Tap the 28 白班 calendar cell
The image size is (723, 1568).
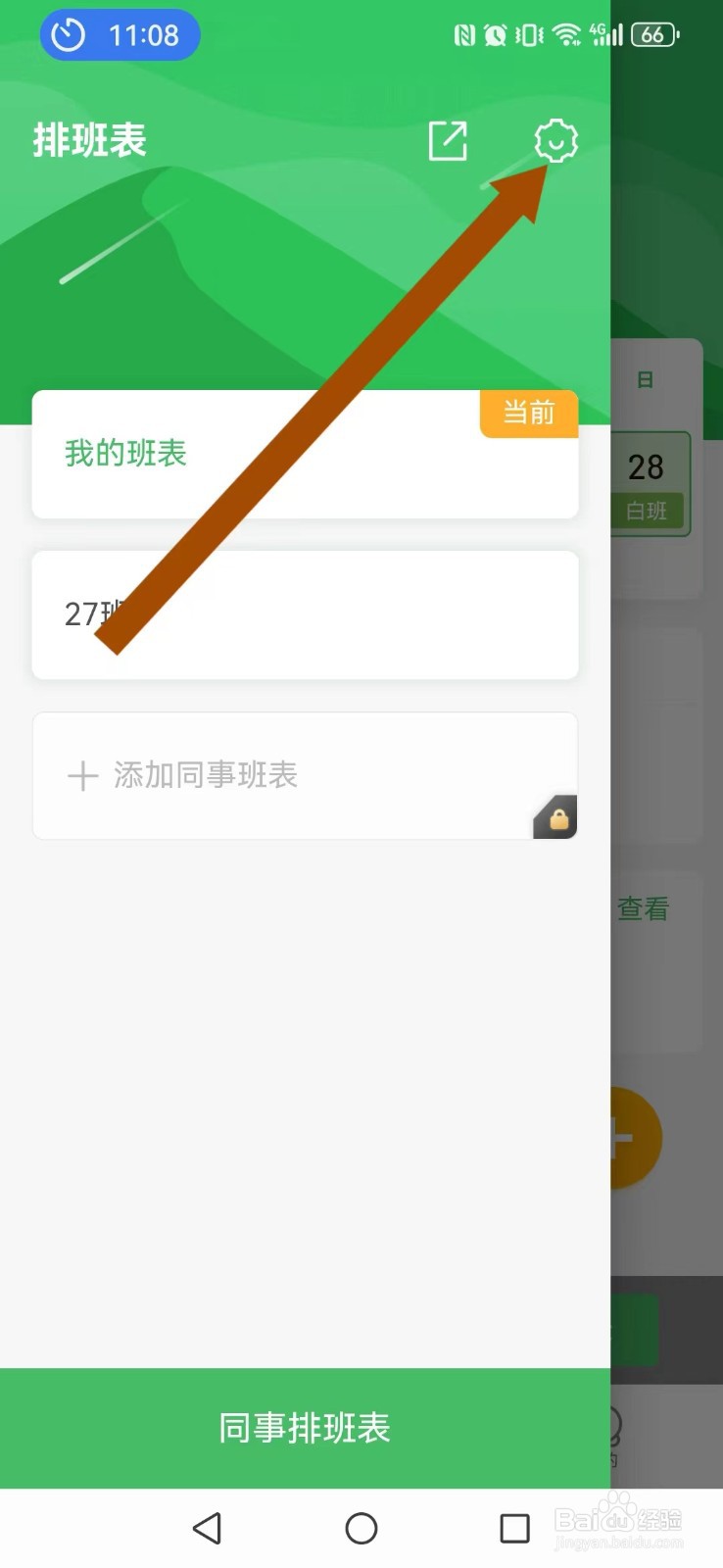click(647, 482)
